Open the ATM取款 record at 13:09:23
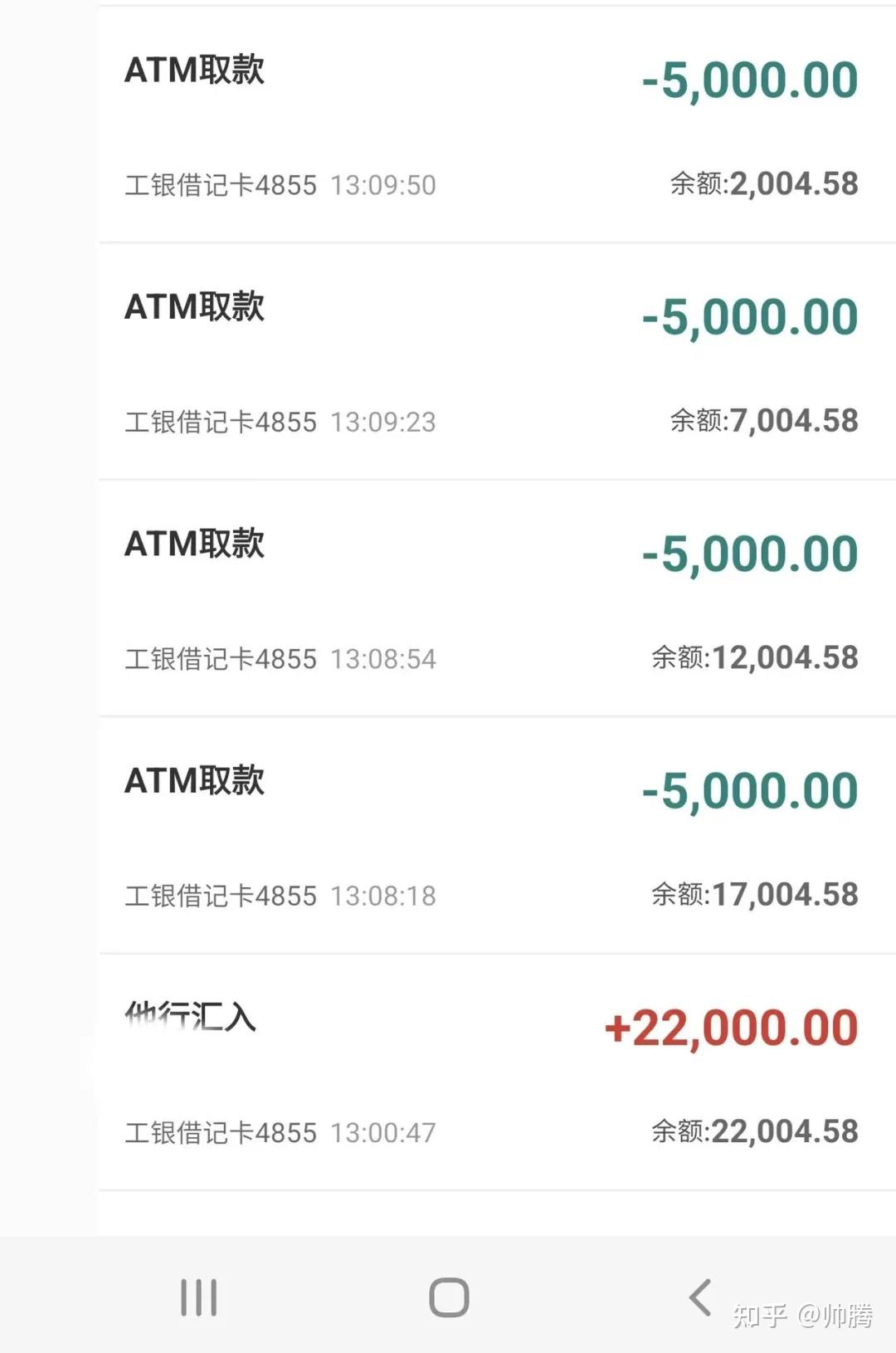The width and height of the screenshot is (896, 1353). pyautogui.click(x=497, y=361)
